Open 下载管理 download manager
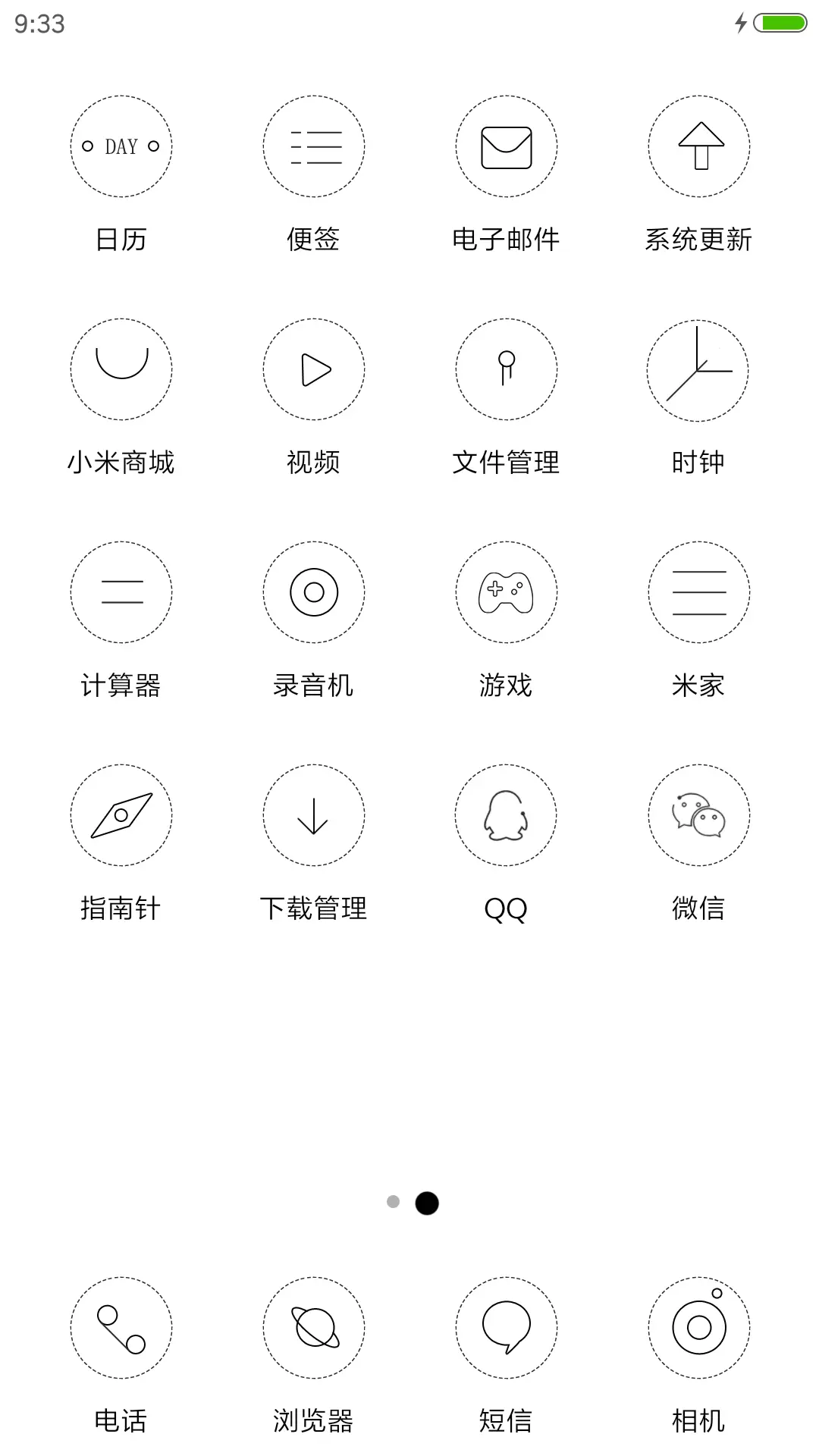The image size is (819, 1456). (313, 815)
